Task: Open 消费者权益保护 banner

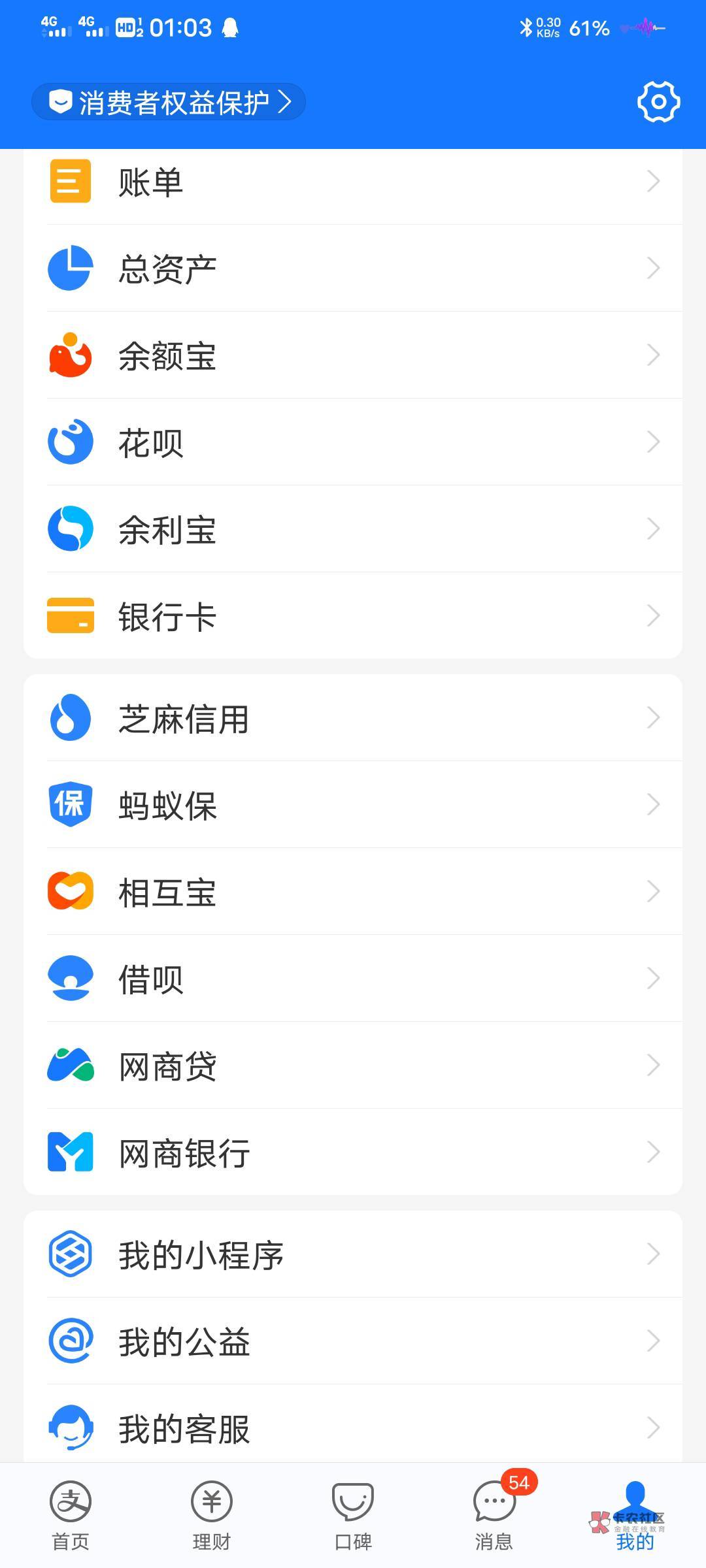Action: pyautogui.click(x=169, y=102)
